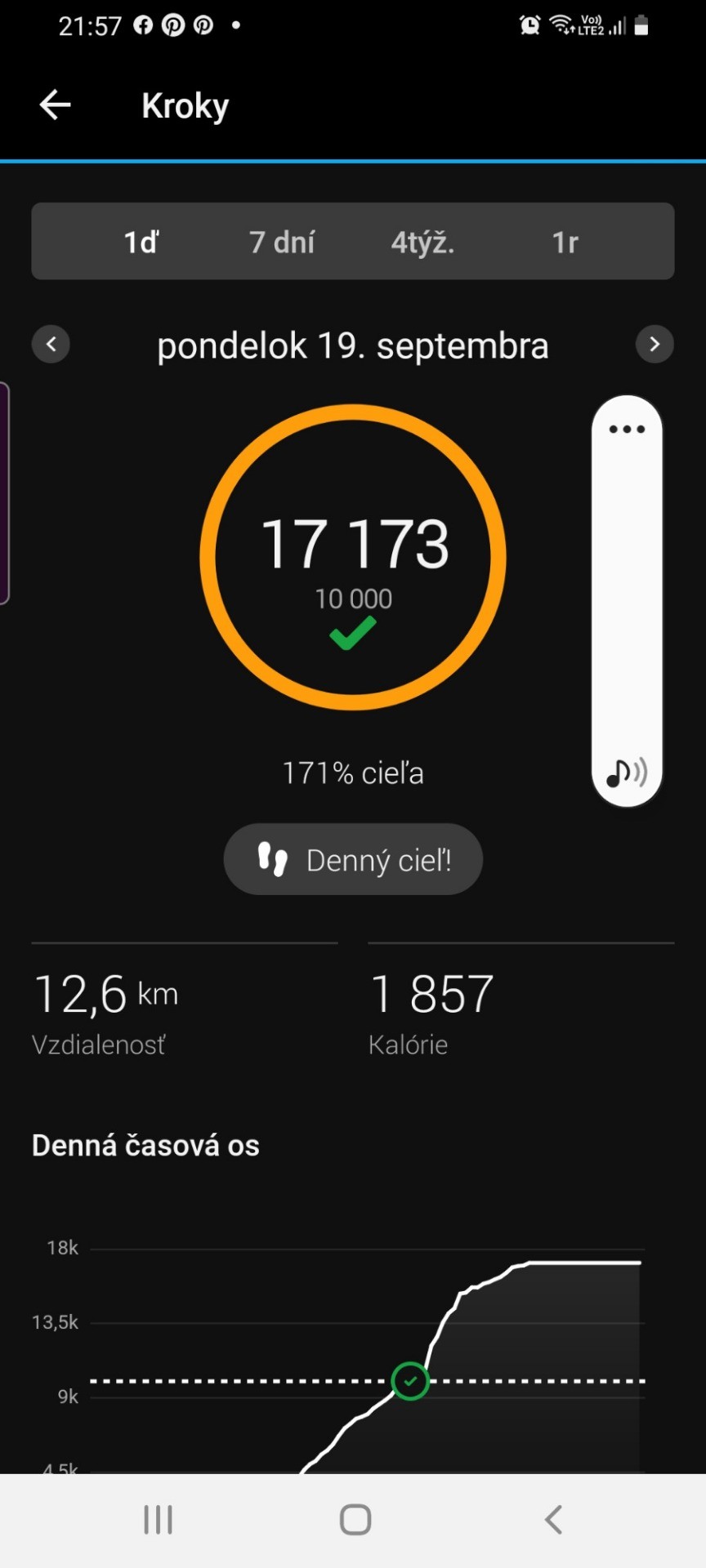Tap the Denný cieľ! button
This screenshot has height=1568, width=706.
[x=353, y=859]
